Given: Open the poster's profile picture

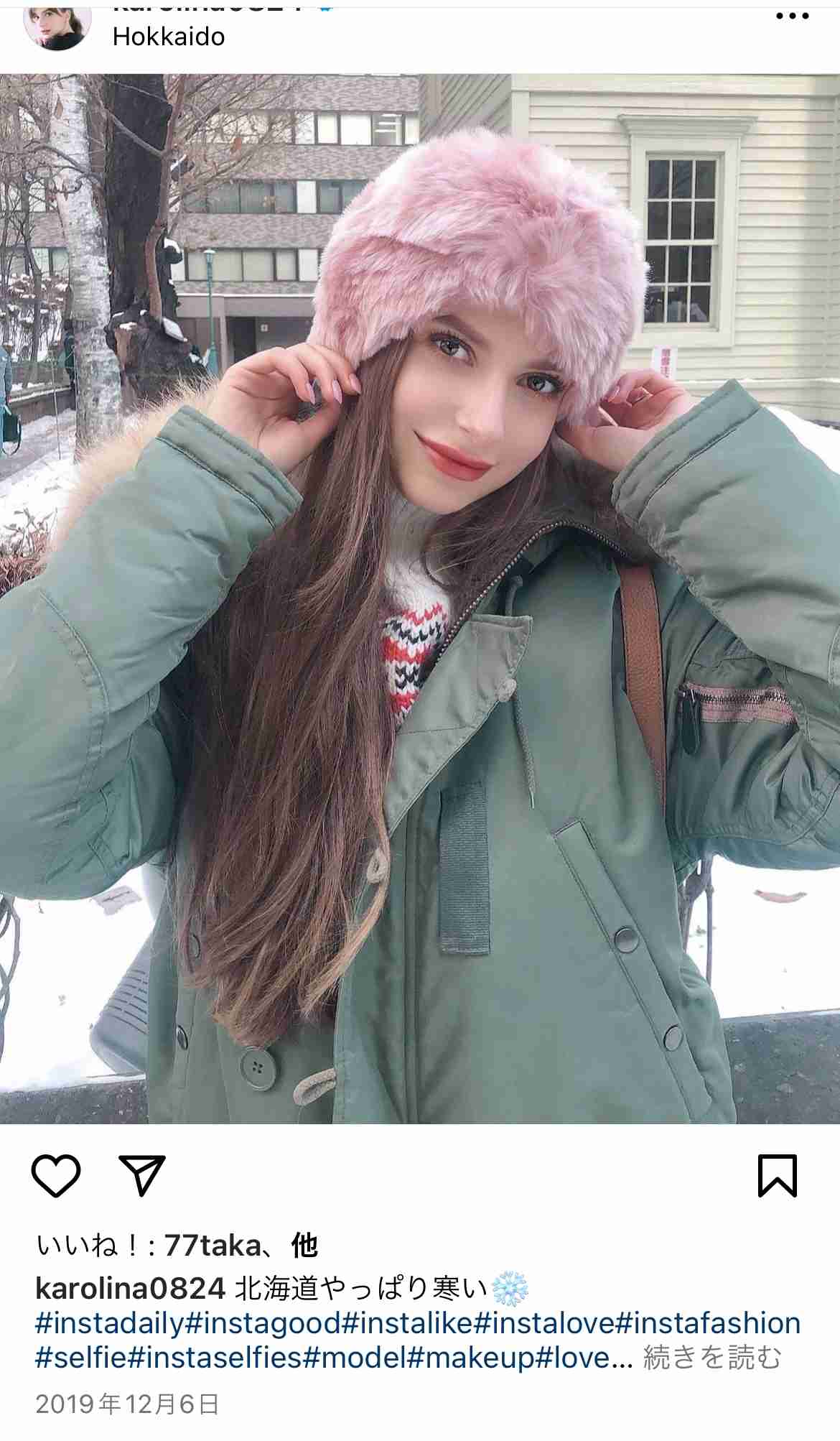Looking at the screenshot, I should click(57, 23).
